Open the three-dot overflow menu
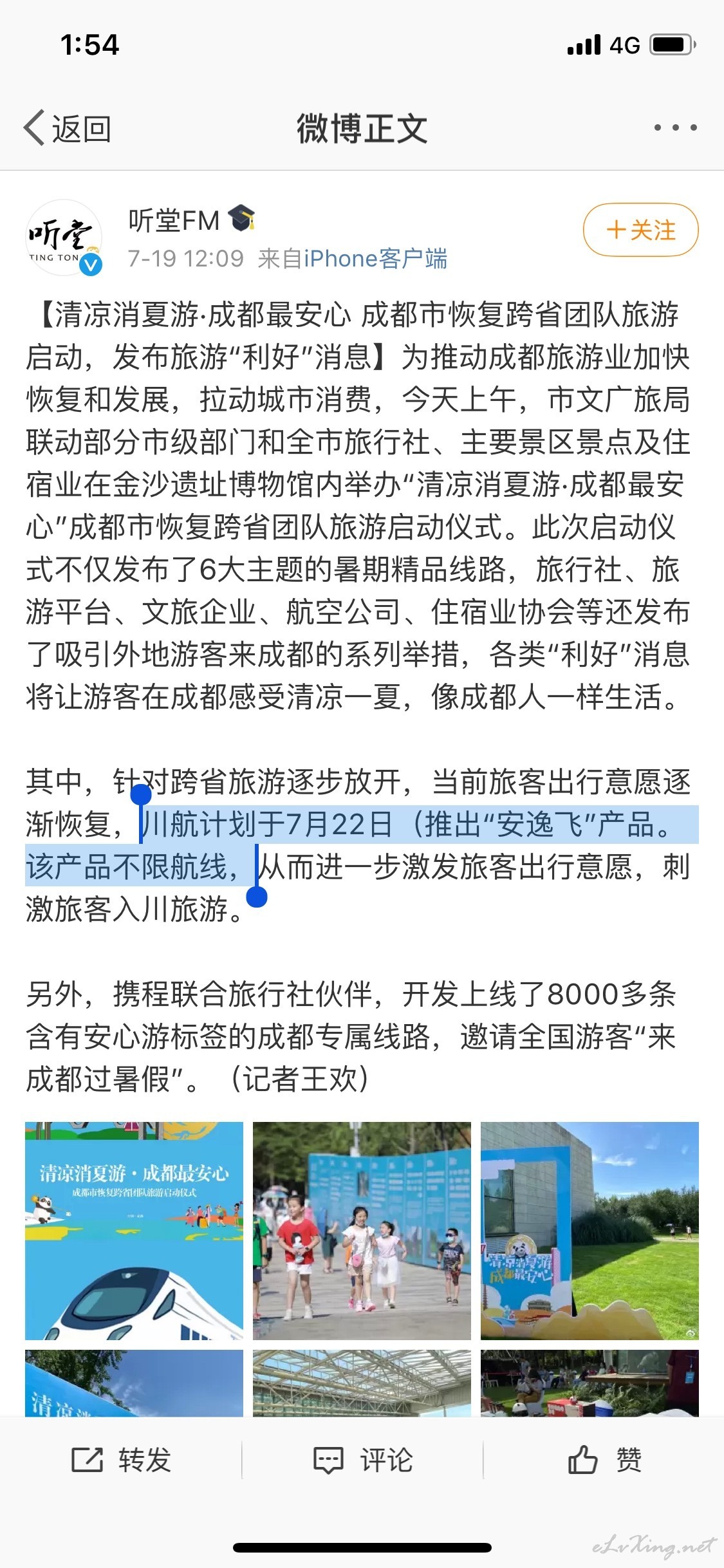Image resolution: width=724 pixels, height=1568 pixels. click(675, 127)
